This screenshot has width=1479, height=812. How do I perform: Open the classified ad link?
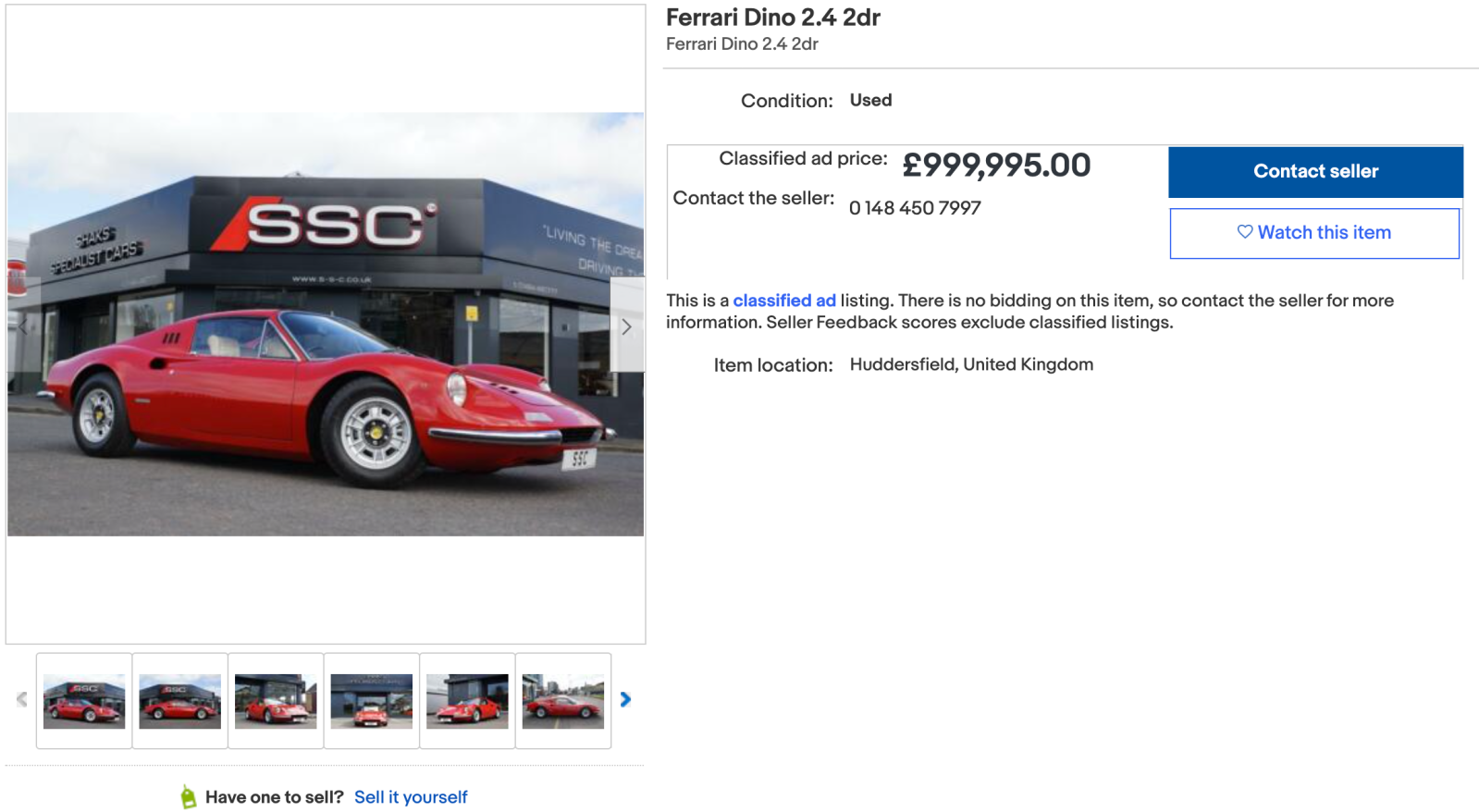783,301
